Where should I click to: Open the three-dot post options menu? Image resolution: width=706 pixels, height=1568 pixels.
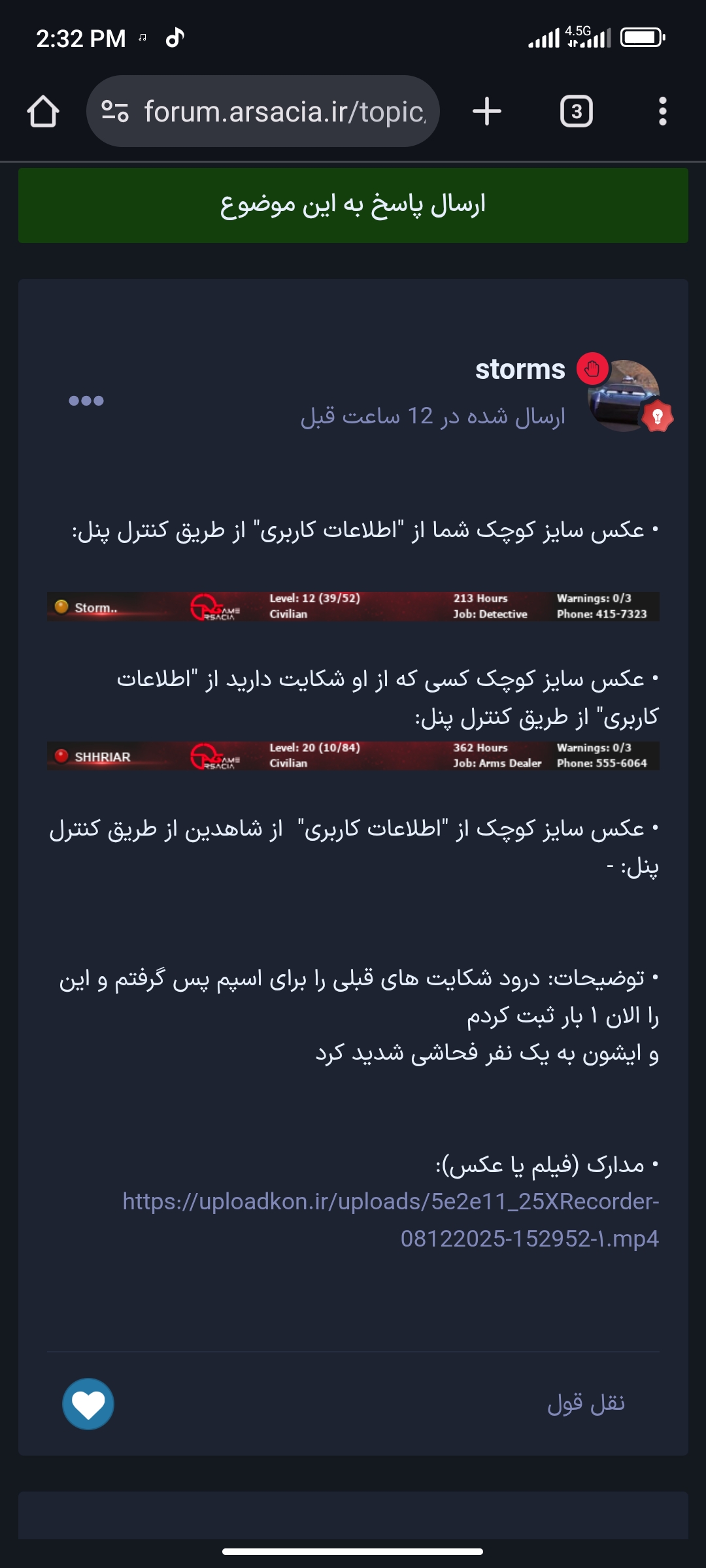[86, 400]
